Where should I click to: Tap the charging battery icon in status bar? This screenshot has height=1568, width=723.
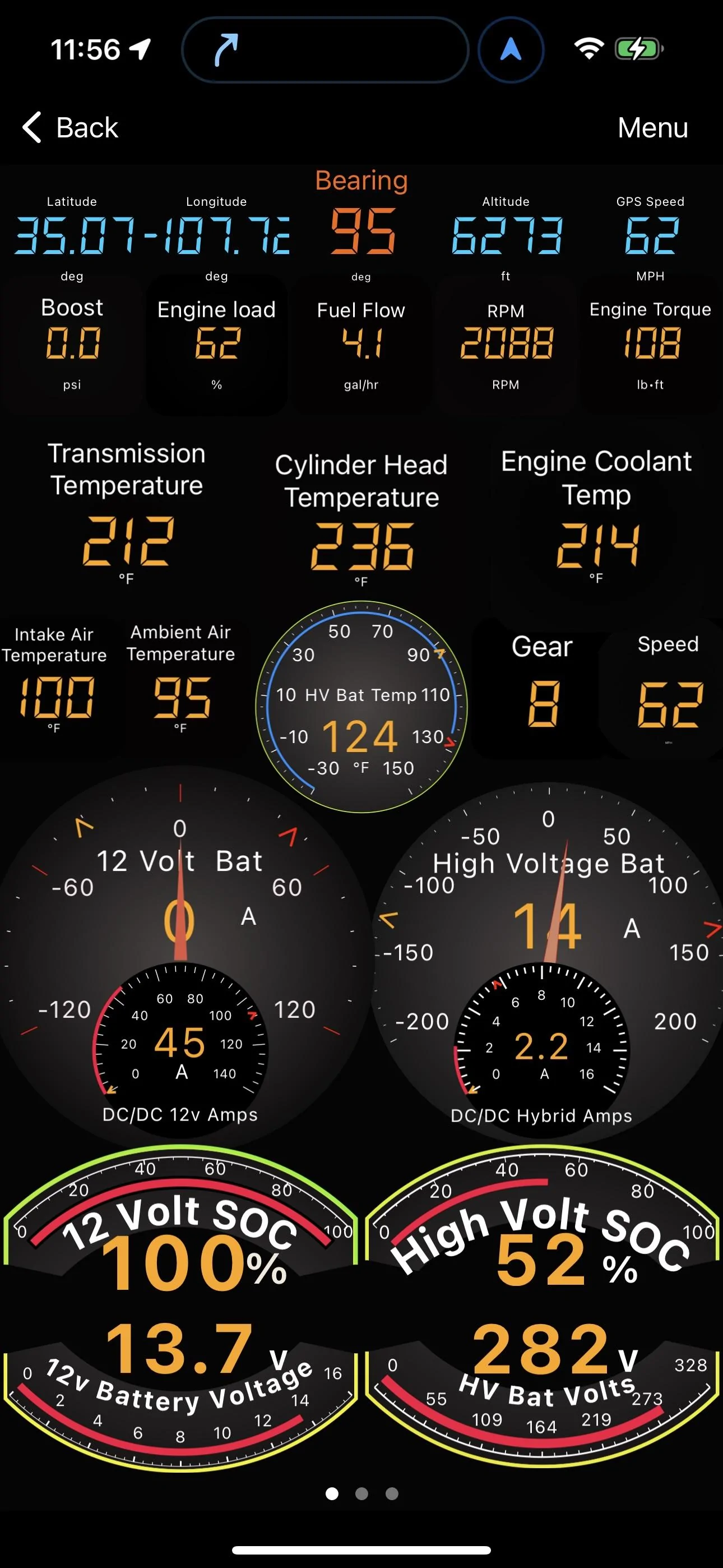638,48
